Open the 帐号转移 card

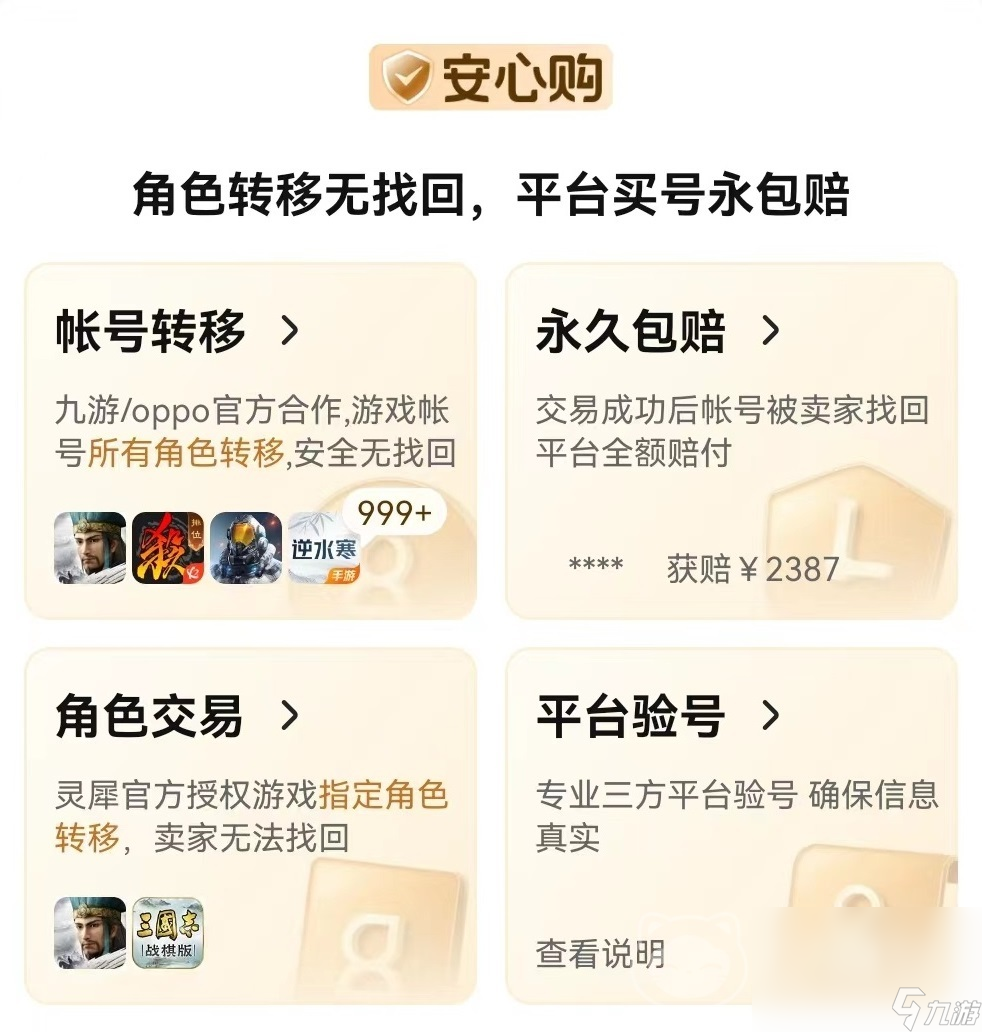176,332
